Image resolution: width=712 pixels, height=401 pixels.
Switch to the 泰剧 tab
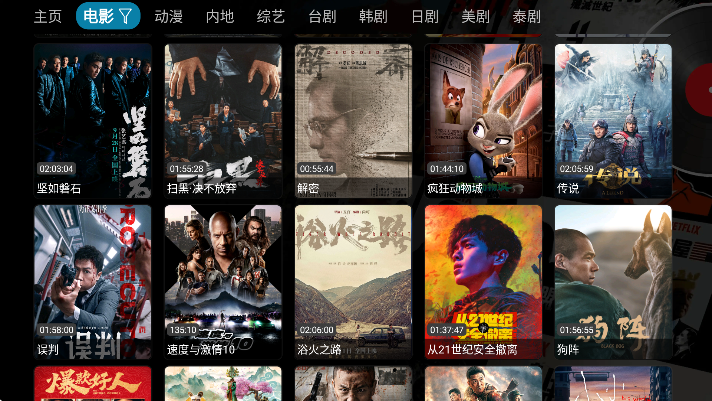point(526,16)
